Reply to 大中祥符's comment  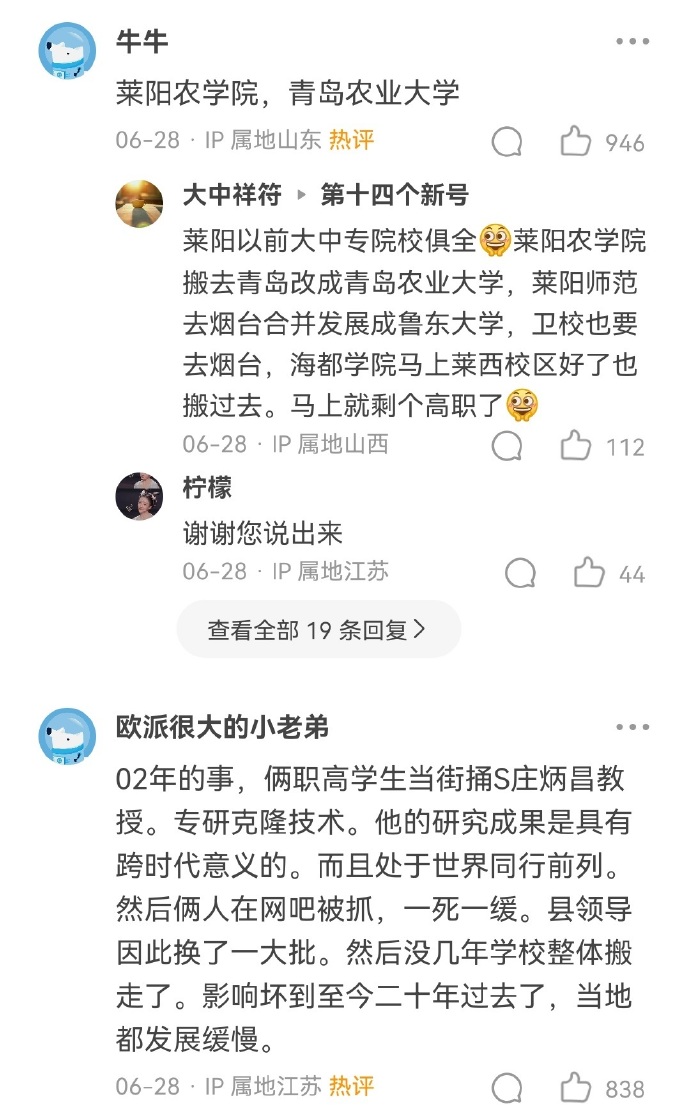click(507, 446)
